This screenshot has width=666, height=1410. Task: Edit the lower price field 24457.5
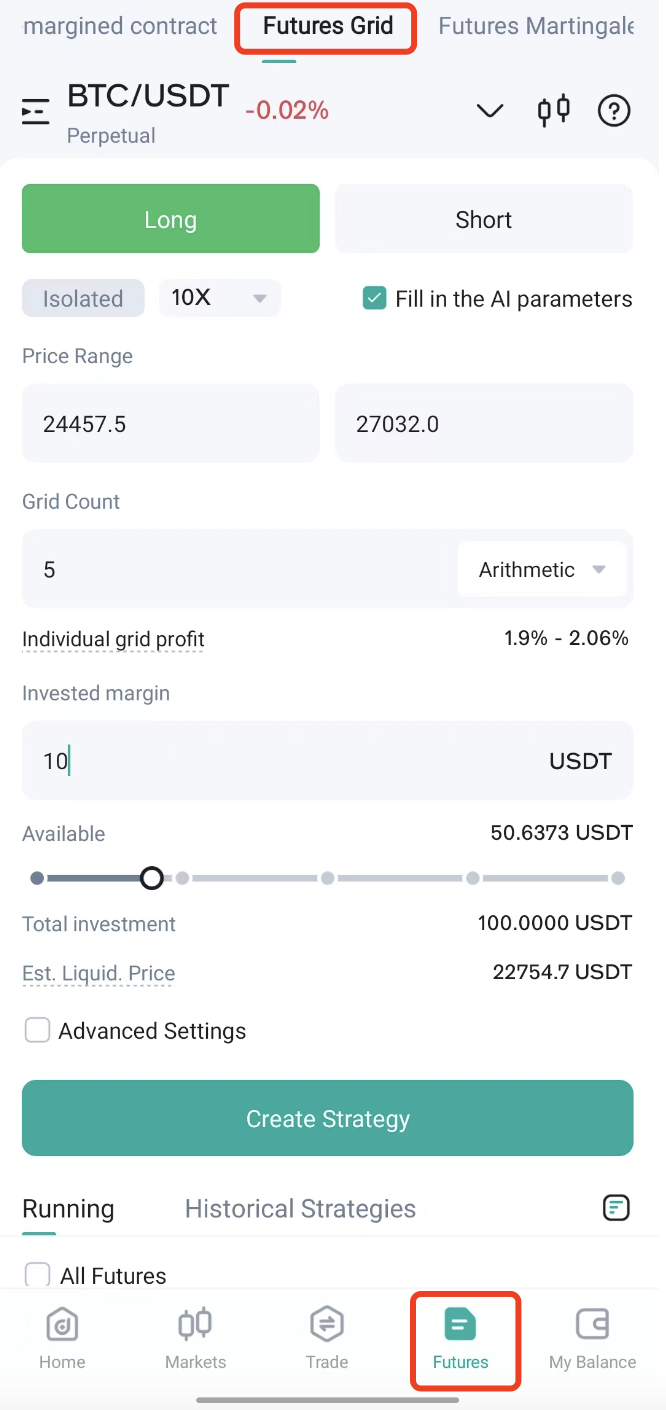point(171,423)
